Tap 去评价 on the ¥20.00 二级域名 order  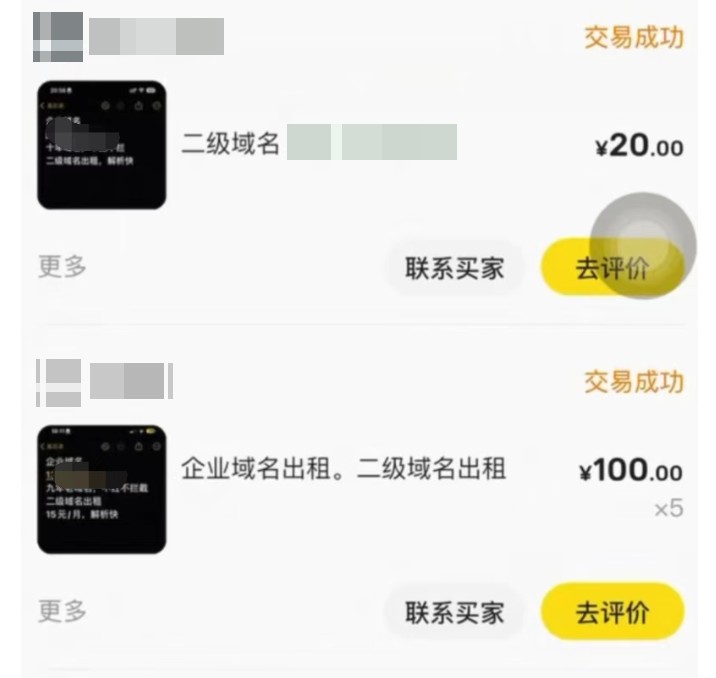tap(611, 268)
